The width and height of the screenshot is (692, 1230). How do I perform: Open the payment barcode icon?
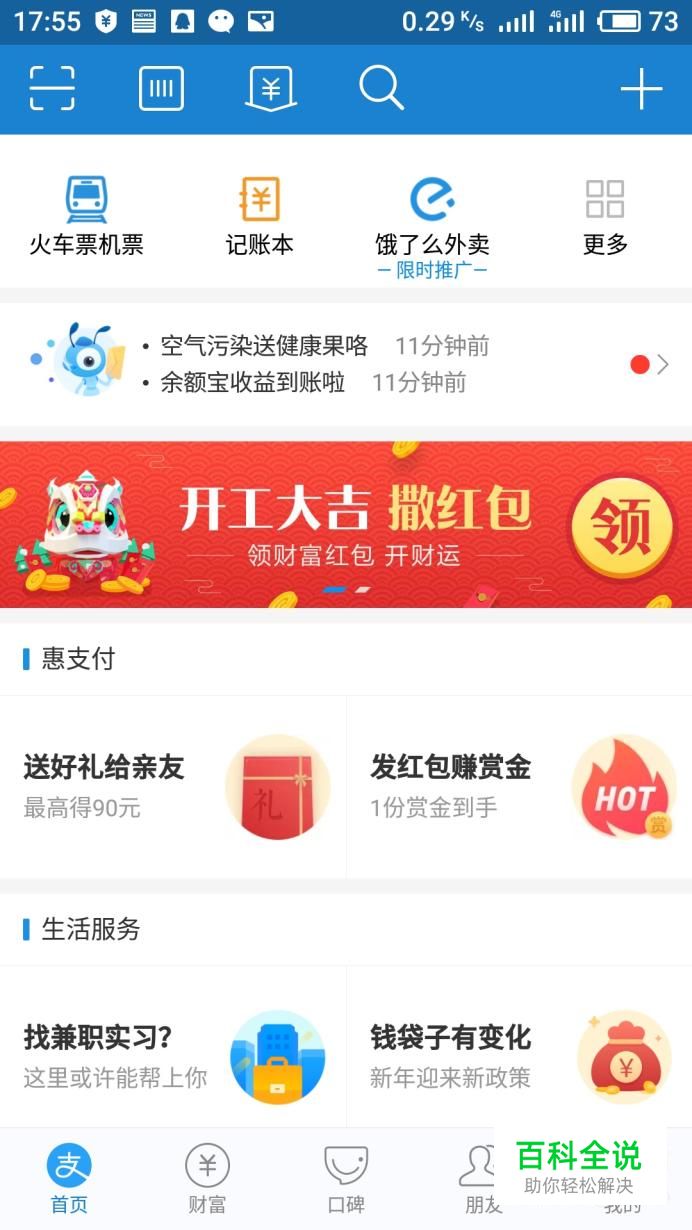pyautogui.click(x=161, y=89)
